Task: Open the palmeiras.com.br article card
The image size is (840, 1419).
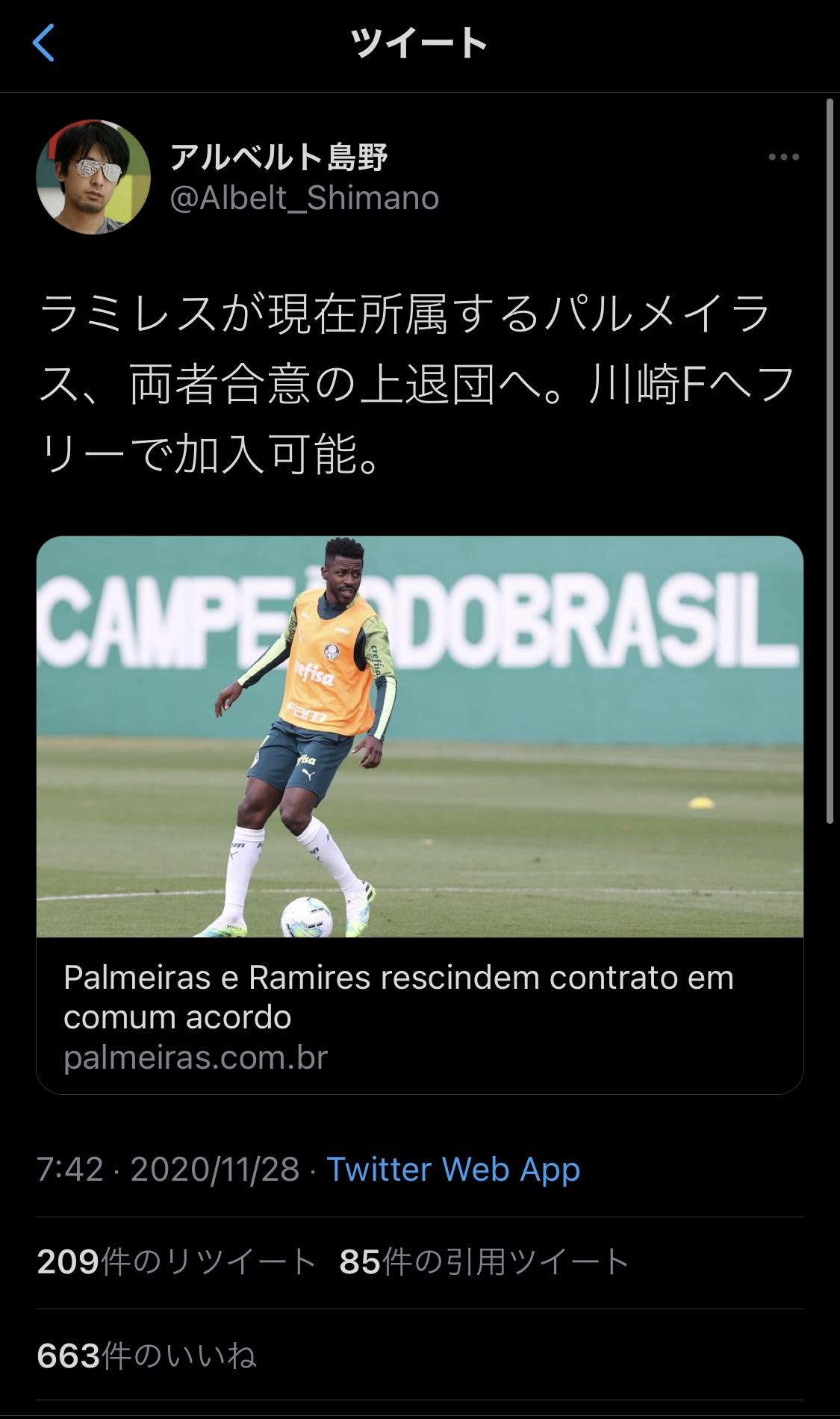Action: 420,815
